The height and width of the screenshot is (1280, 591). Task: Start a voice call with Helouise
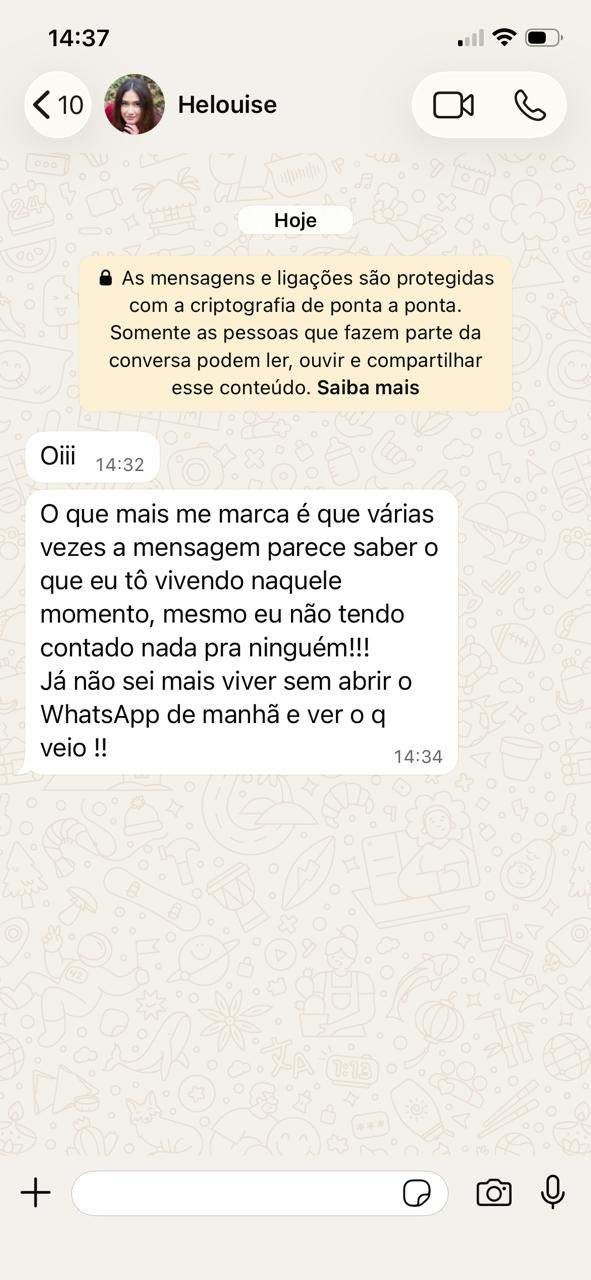(530, 105)
